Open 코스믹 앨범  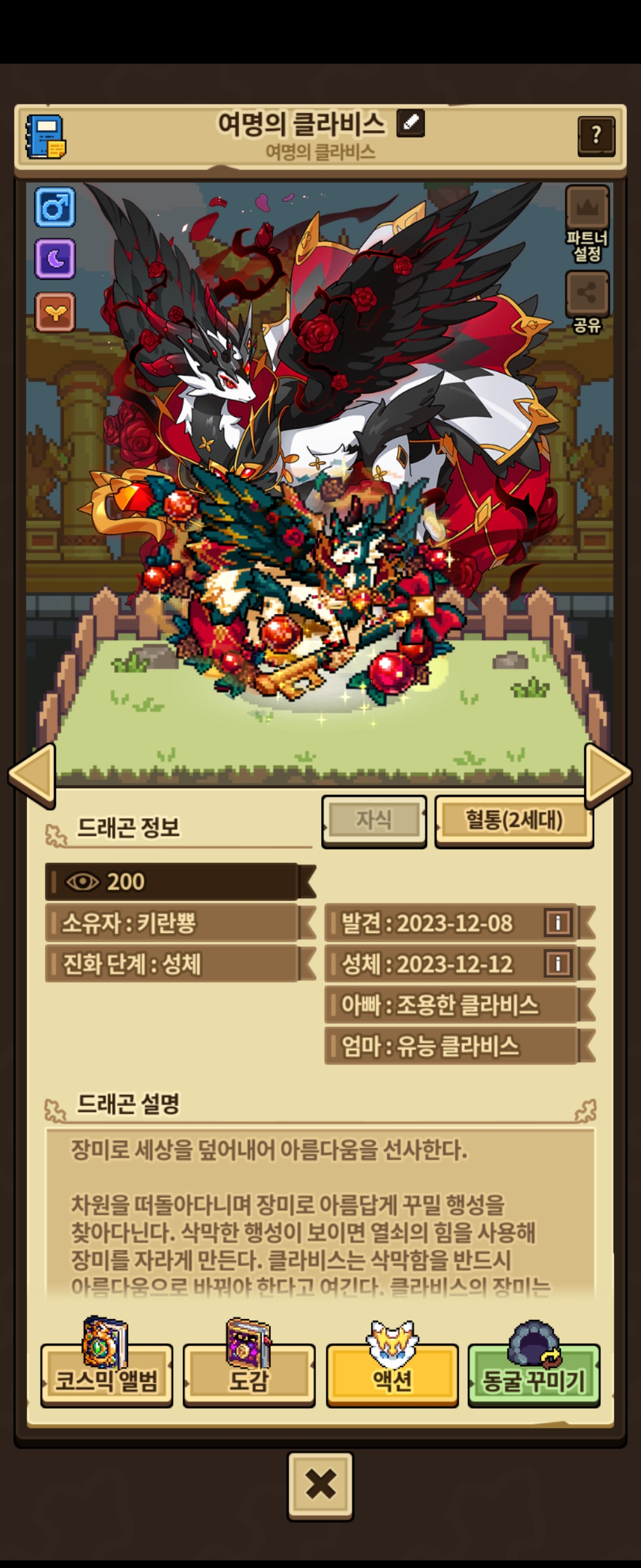coord(106,1379)
